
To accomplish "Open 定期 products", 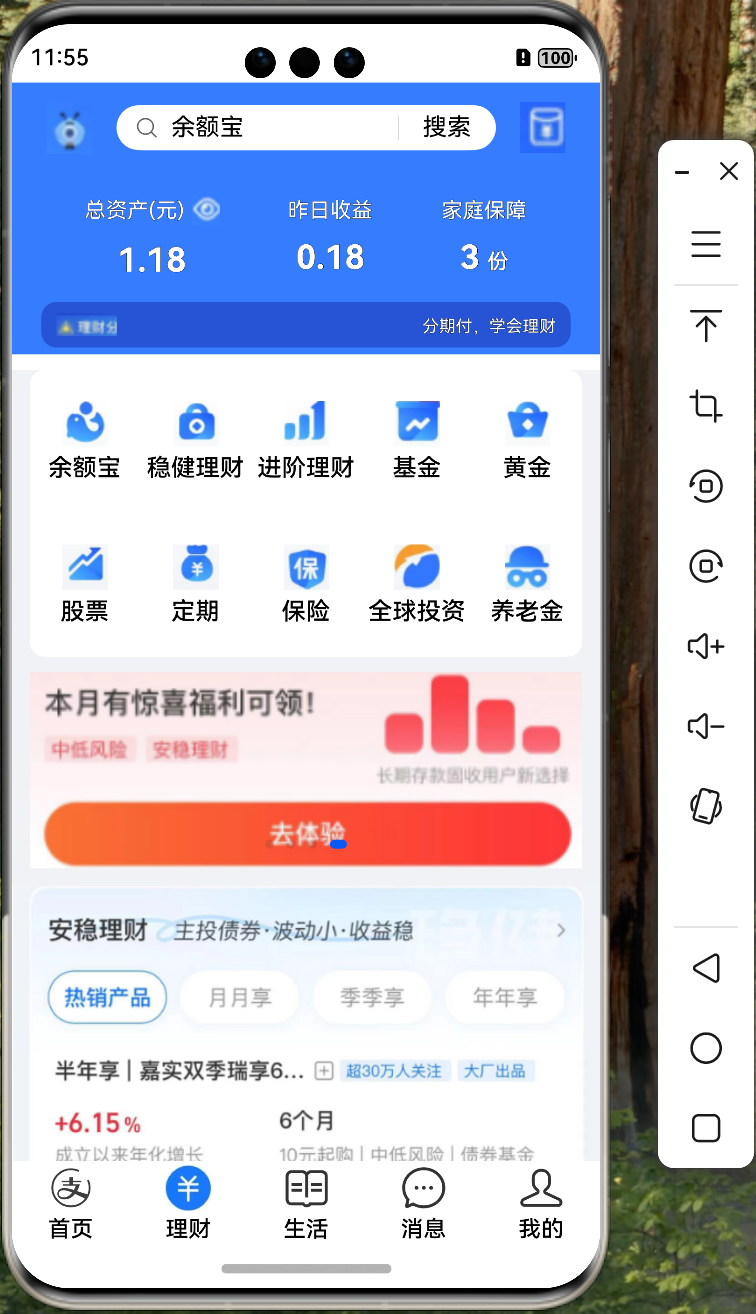I will point(196,583).
